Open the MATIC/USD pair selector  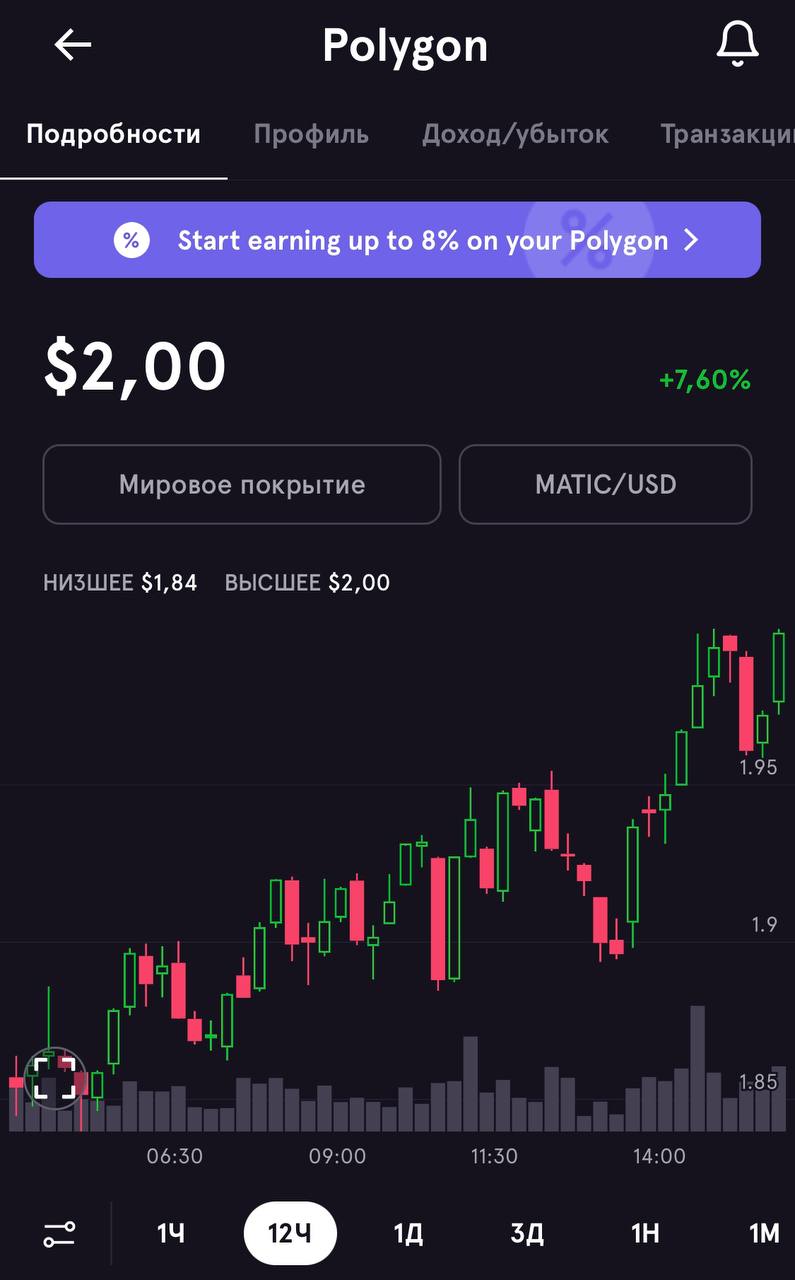605,485
